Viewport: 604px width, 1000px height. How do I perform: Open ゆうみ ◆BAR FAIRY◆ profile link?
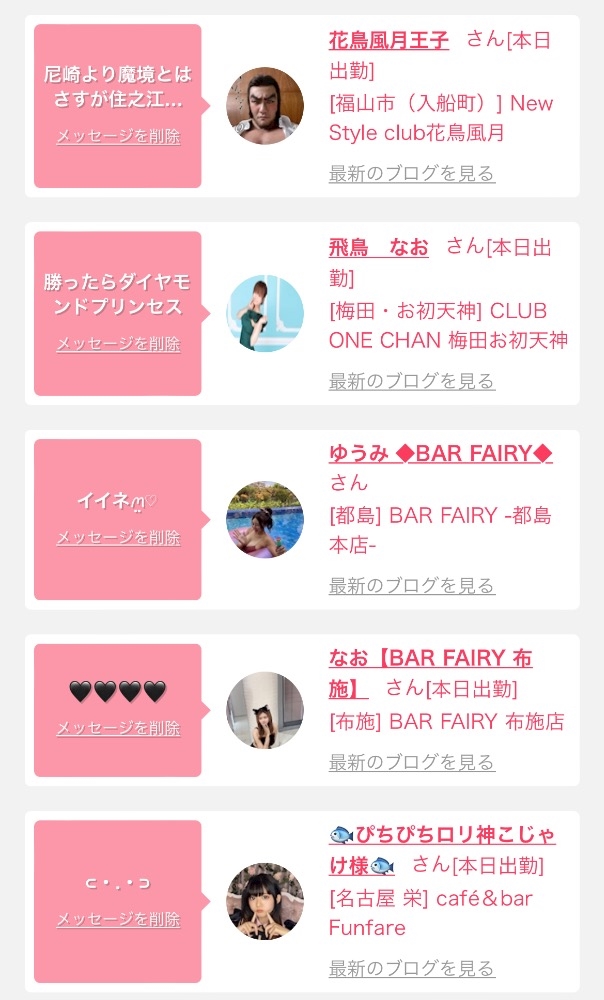(x=441, y=453)
